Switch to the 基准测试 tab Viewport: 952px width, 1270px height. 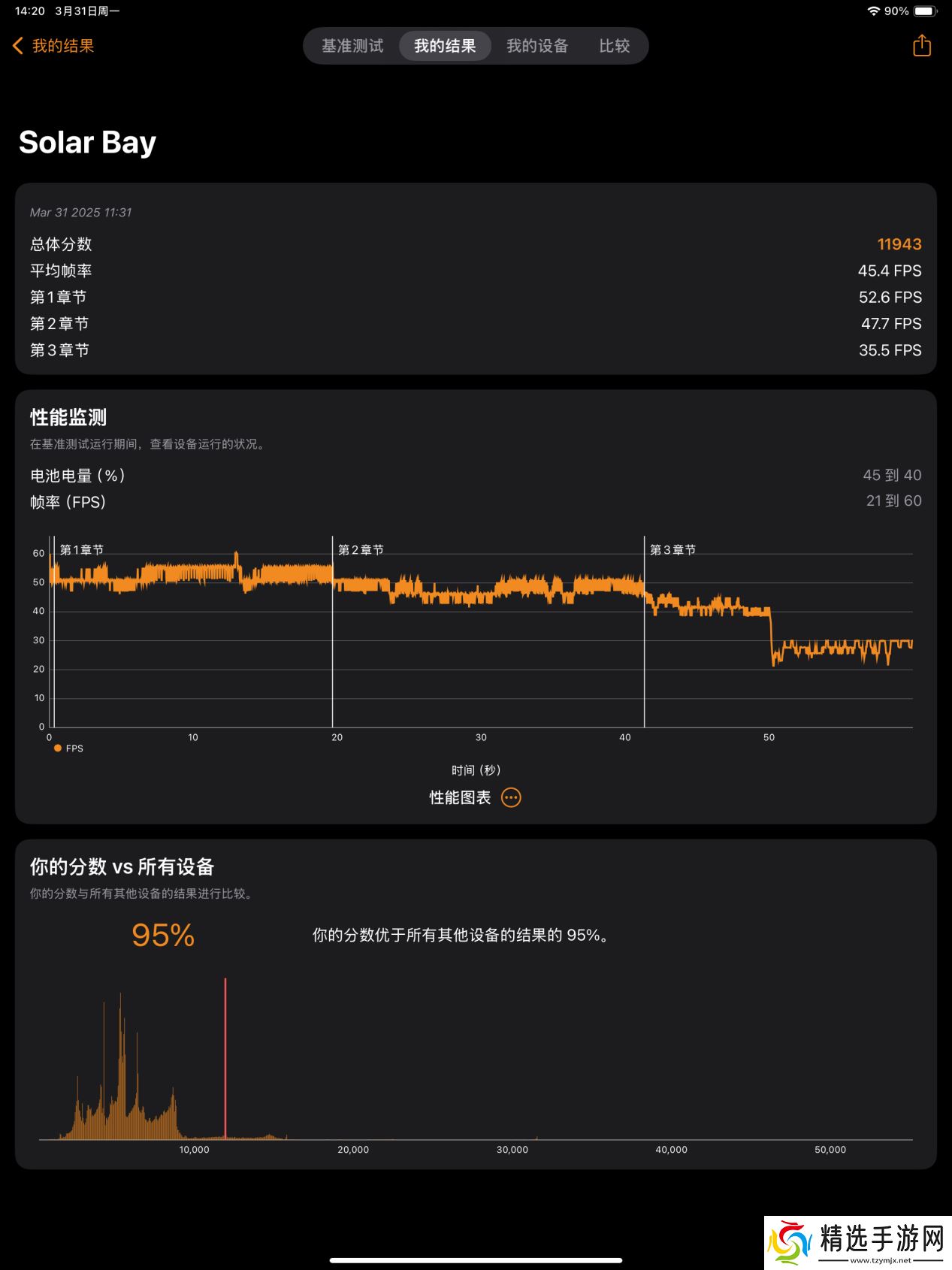(x=352, y=46)
